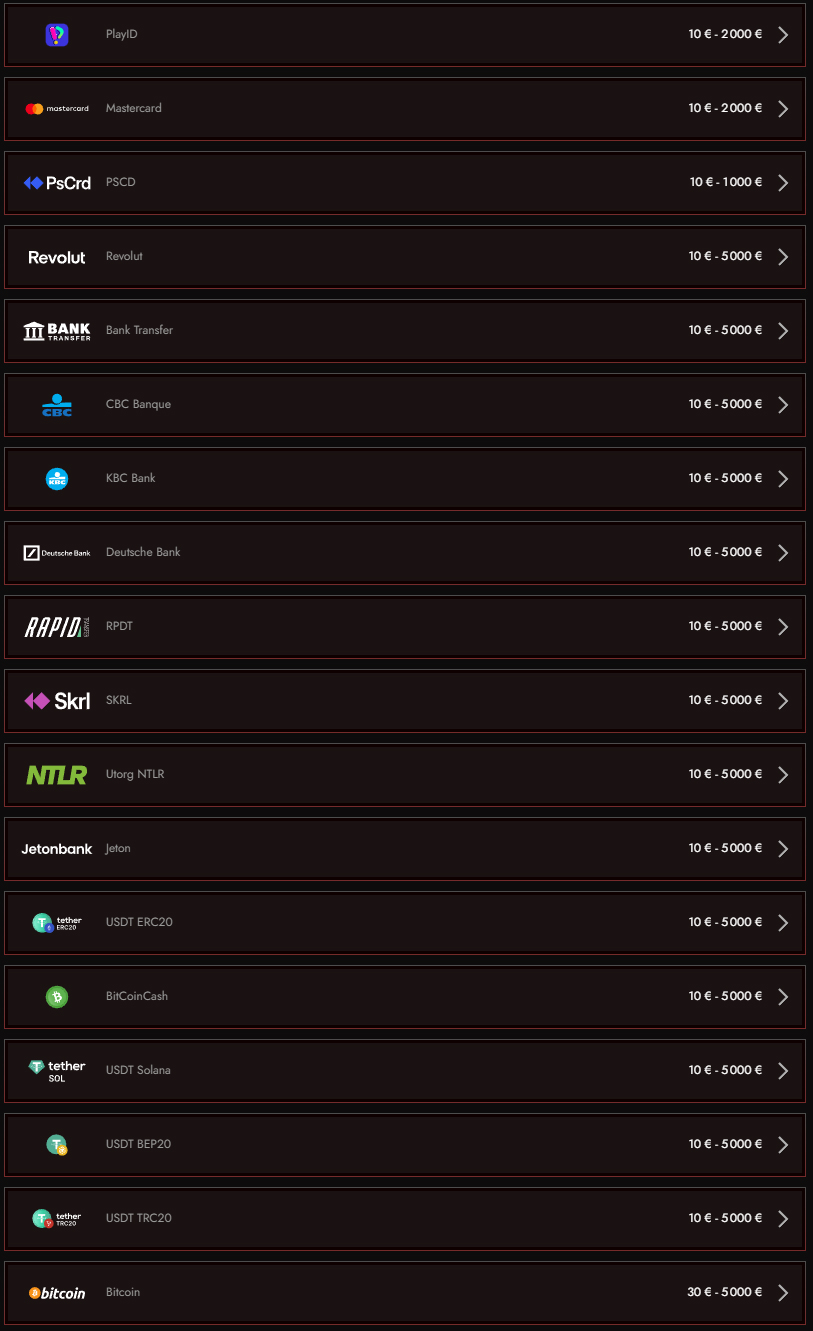This screenshot has height=1331, width=813.
Task: Open the Bitcoin row arrow
Action: (784, 1292)
